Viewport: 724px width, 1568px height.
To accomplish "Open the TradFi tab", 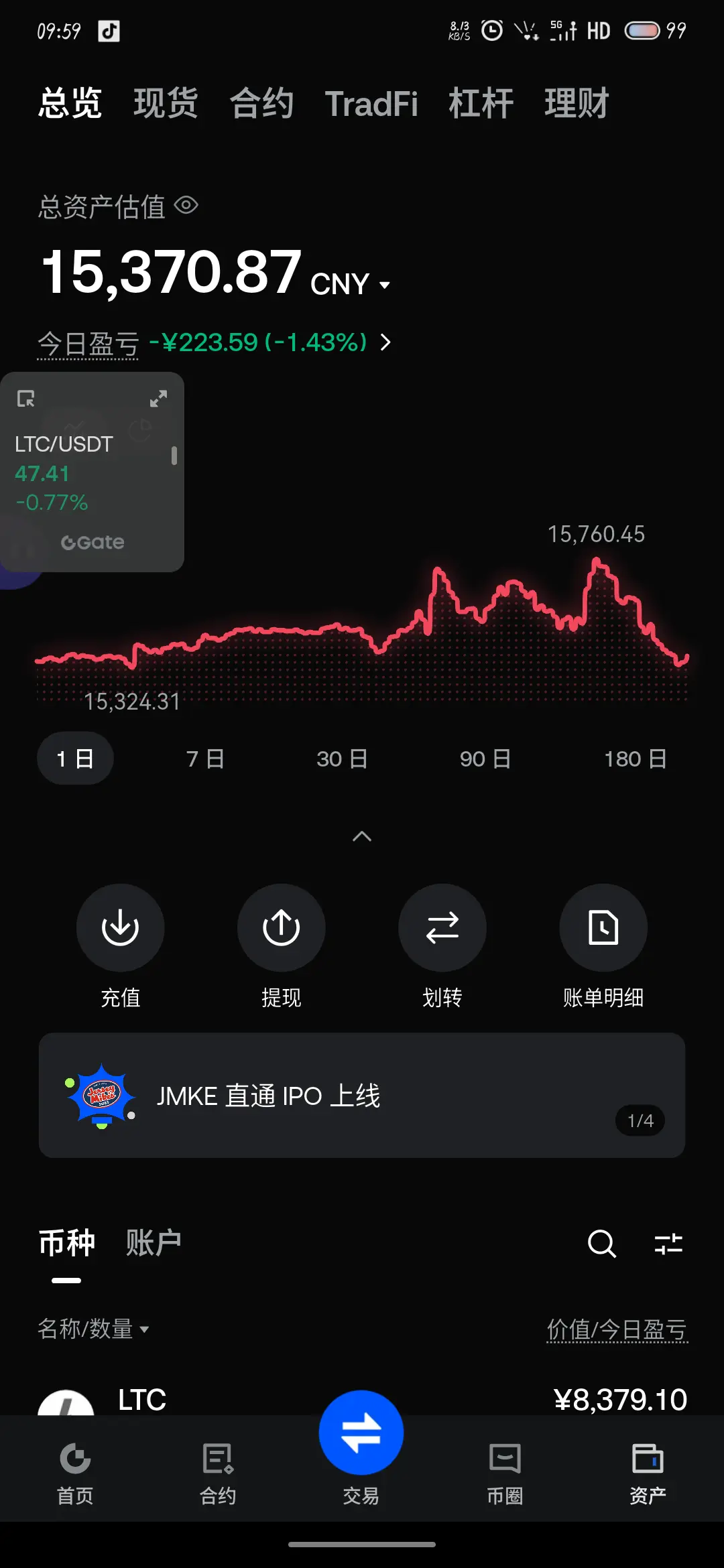I will coord(371,103).
